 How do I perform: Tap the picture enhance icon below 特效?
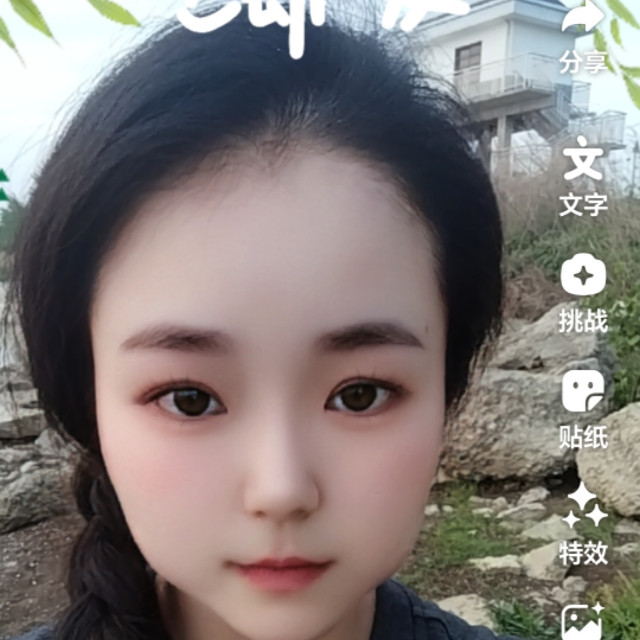(583, 621)
